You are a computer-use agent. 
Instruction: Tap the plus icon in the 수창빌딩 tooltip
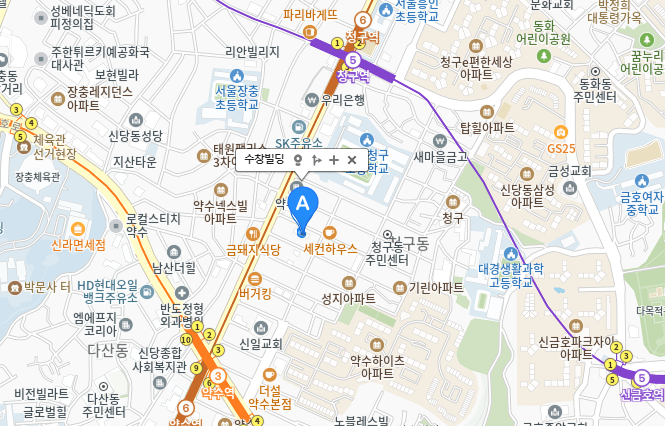(x=333, y=160)
